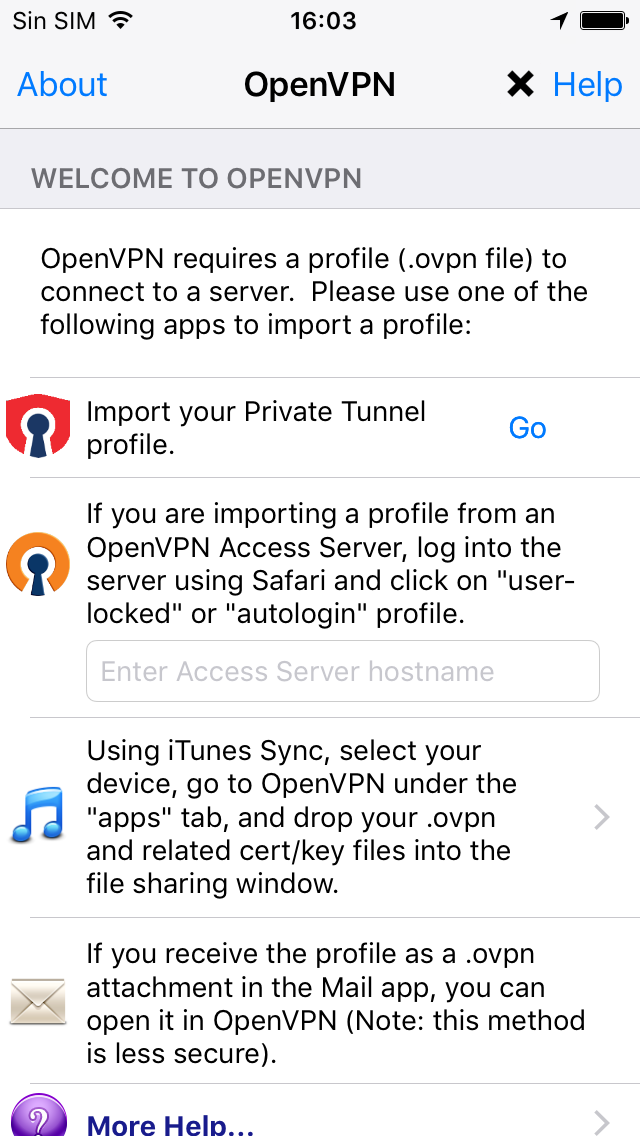This screenshot has width=640, height=1136.
Task: Open the About page
Action: 62,85
